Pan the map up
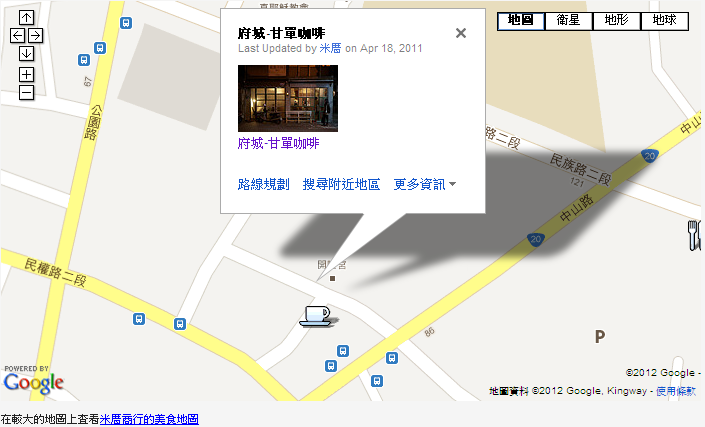Viewport: 705px width, 427px height. click(x=26, y=18)
